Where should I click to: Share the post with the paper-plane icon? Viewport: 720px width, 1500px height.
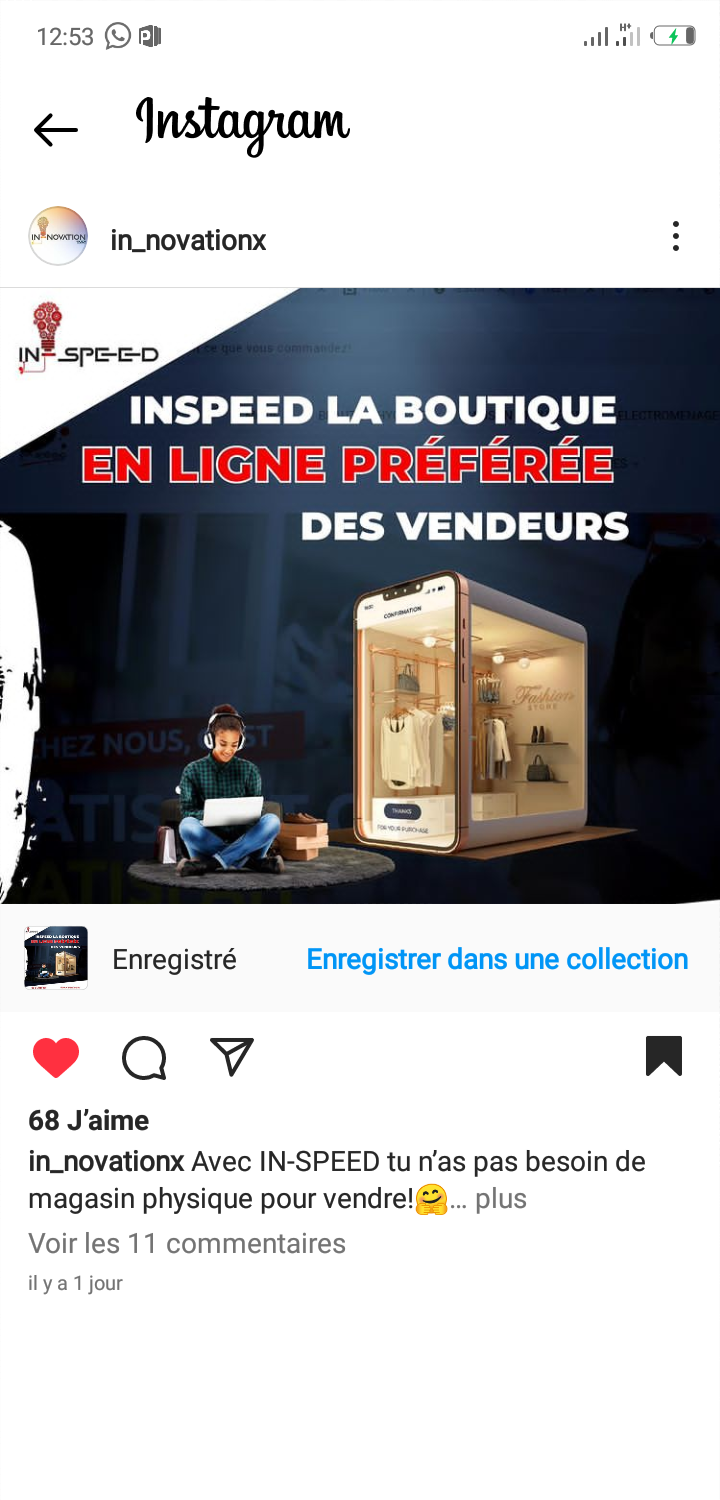[232, 1056]
